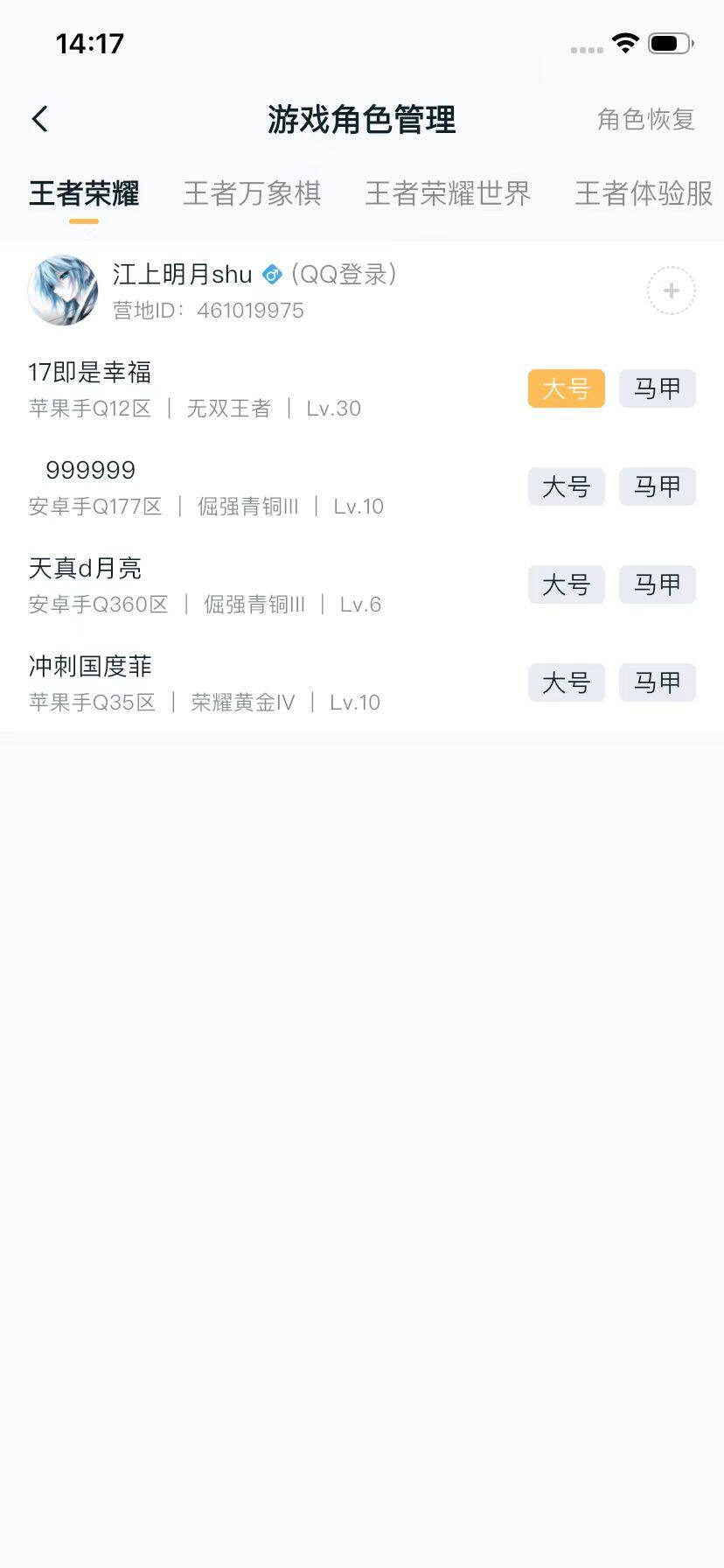
Task: Open the 王者荣耀世界 tab
Action: [448, 193]
